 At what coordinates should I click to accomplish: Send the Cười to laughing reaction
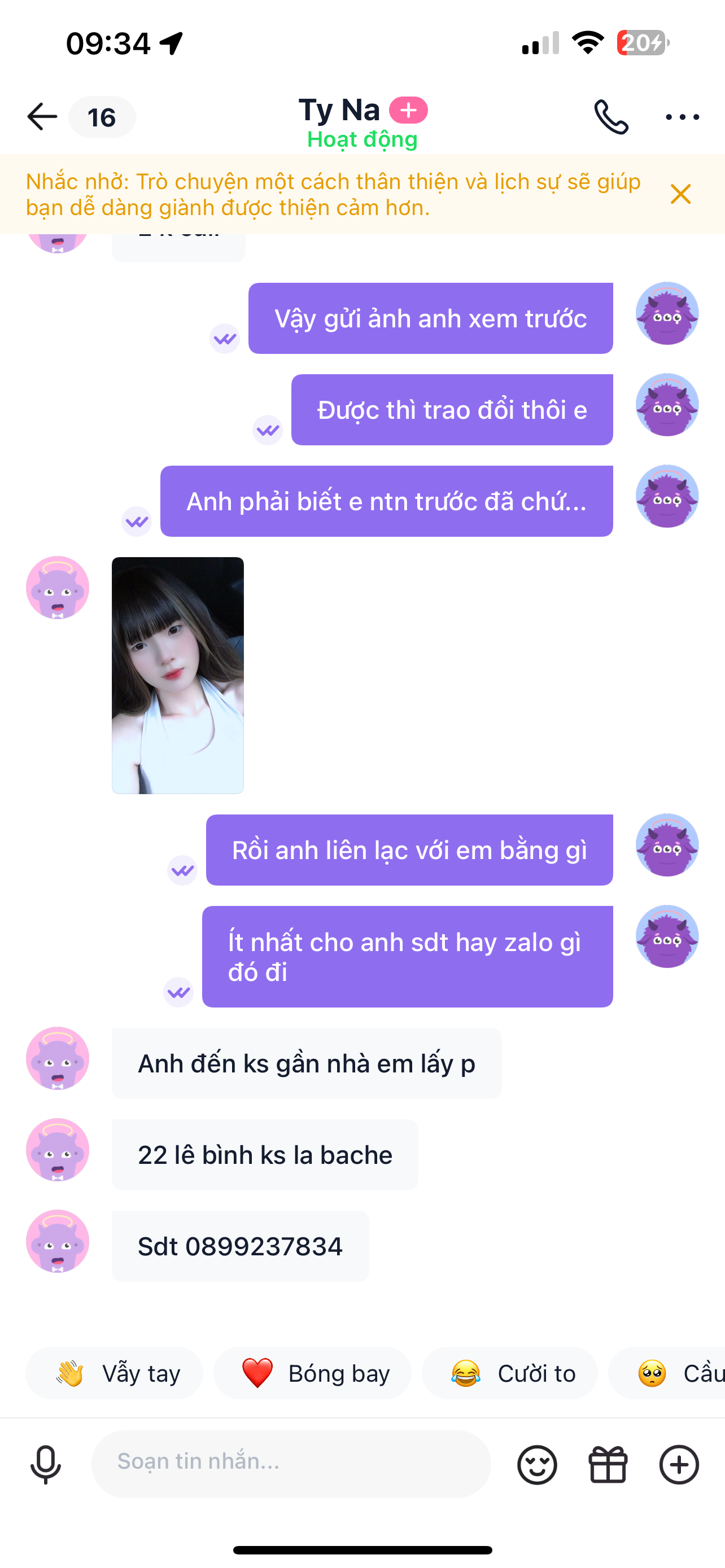tap(510, 1373)
